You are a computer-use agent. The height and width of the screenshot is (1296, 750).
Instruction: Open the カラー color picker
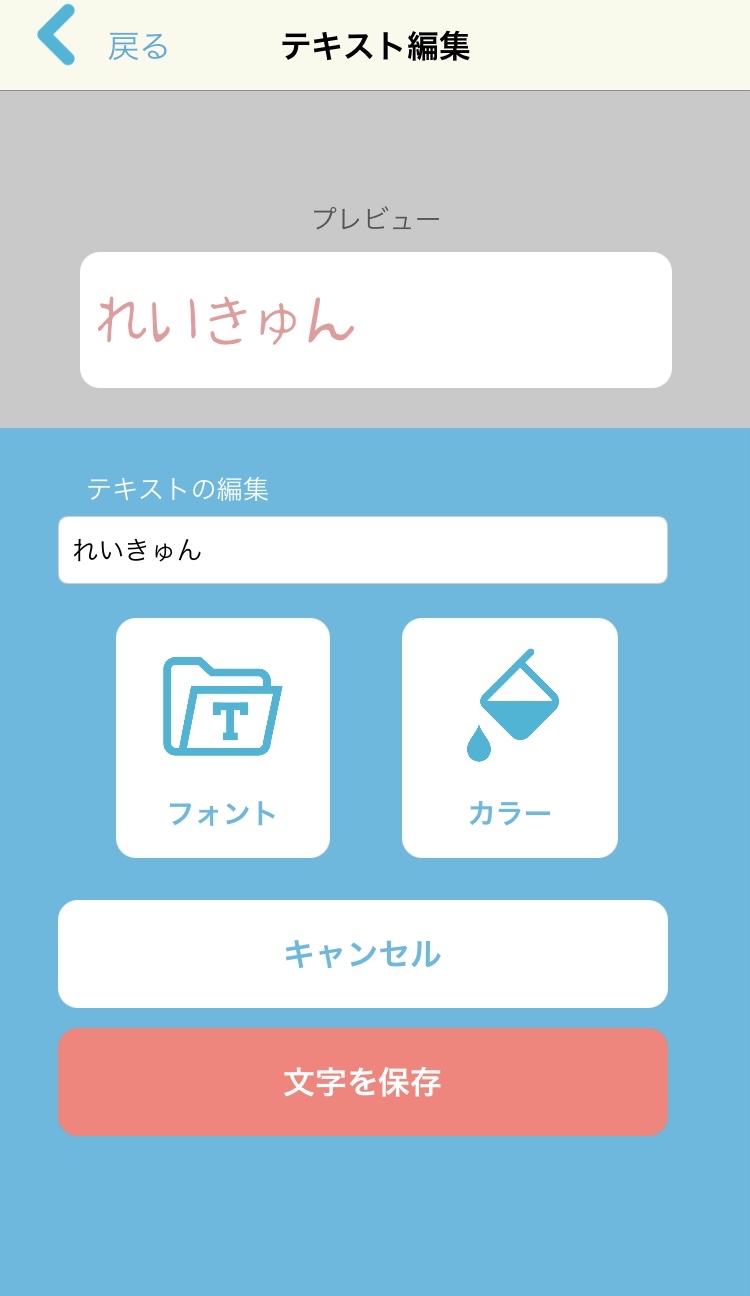[509, 738]
